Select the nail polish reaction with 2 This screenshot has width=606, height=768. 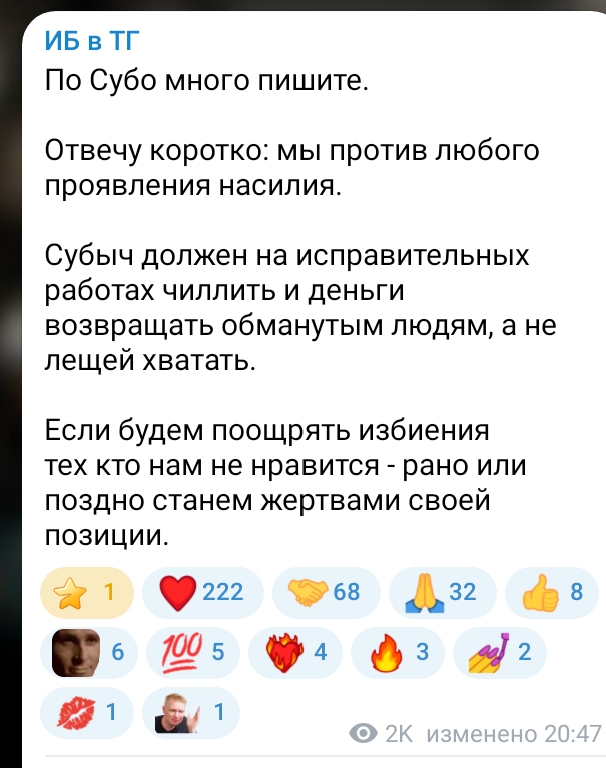(x=500, y=653)
